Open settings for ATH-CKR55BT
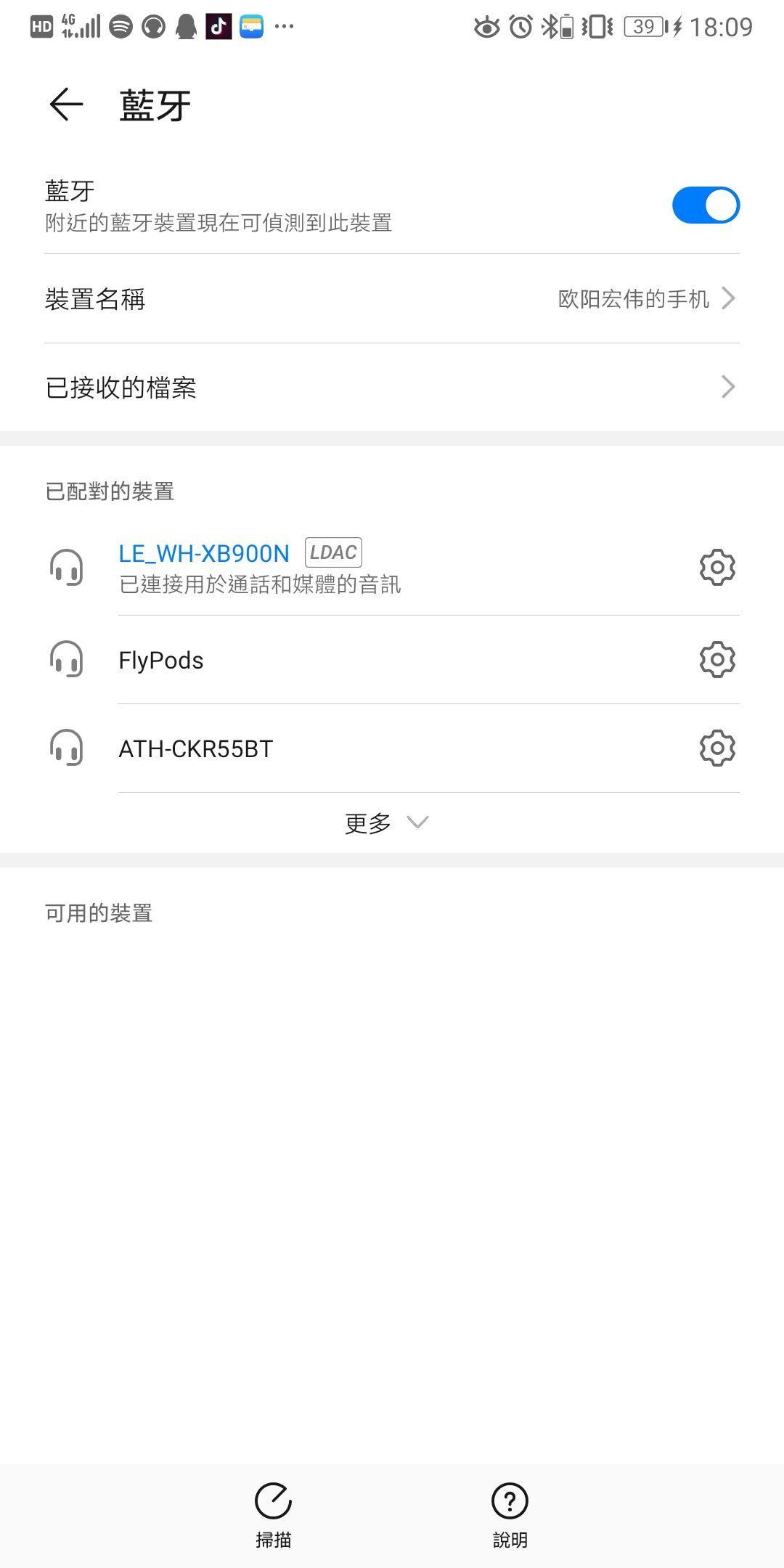Image resolution: width=784 pixels, height=1568 pixels. (x=718, y=748)
